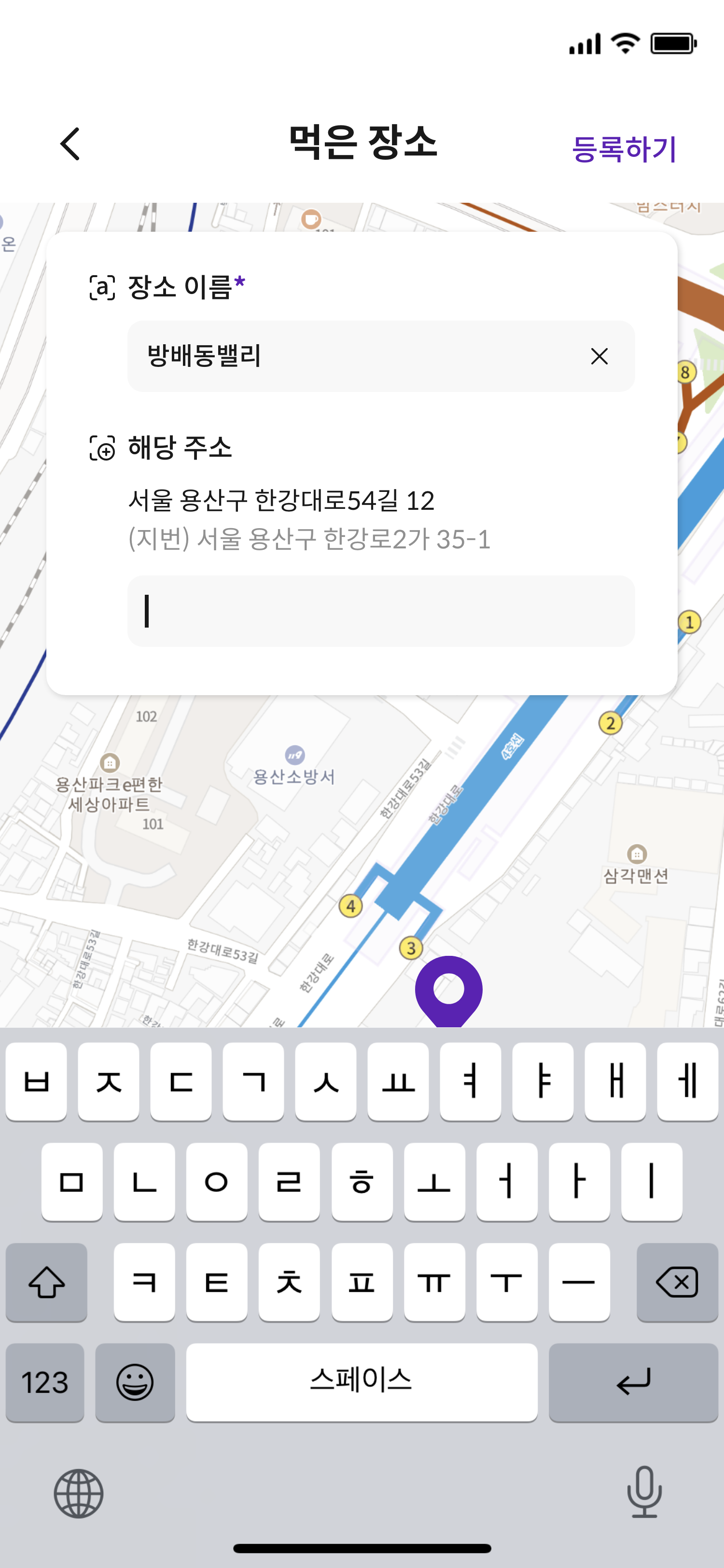
Task: Switch keyboard to 123 numbers
Action: [45, 1382]
